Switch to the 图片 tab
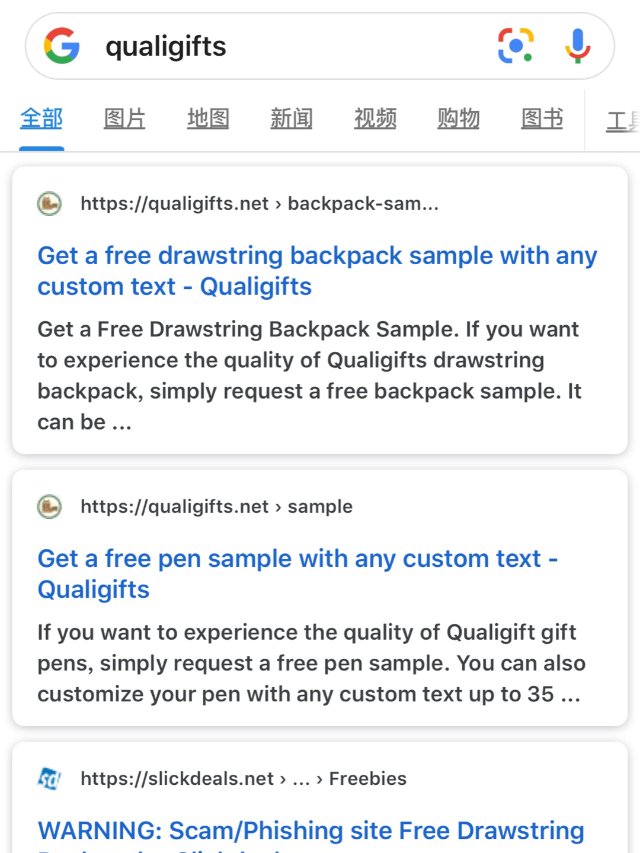 point(125,119)
